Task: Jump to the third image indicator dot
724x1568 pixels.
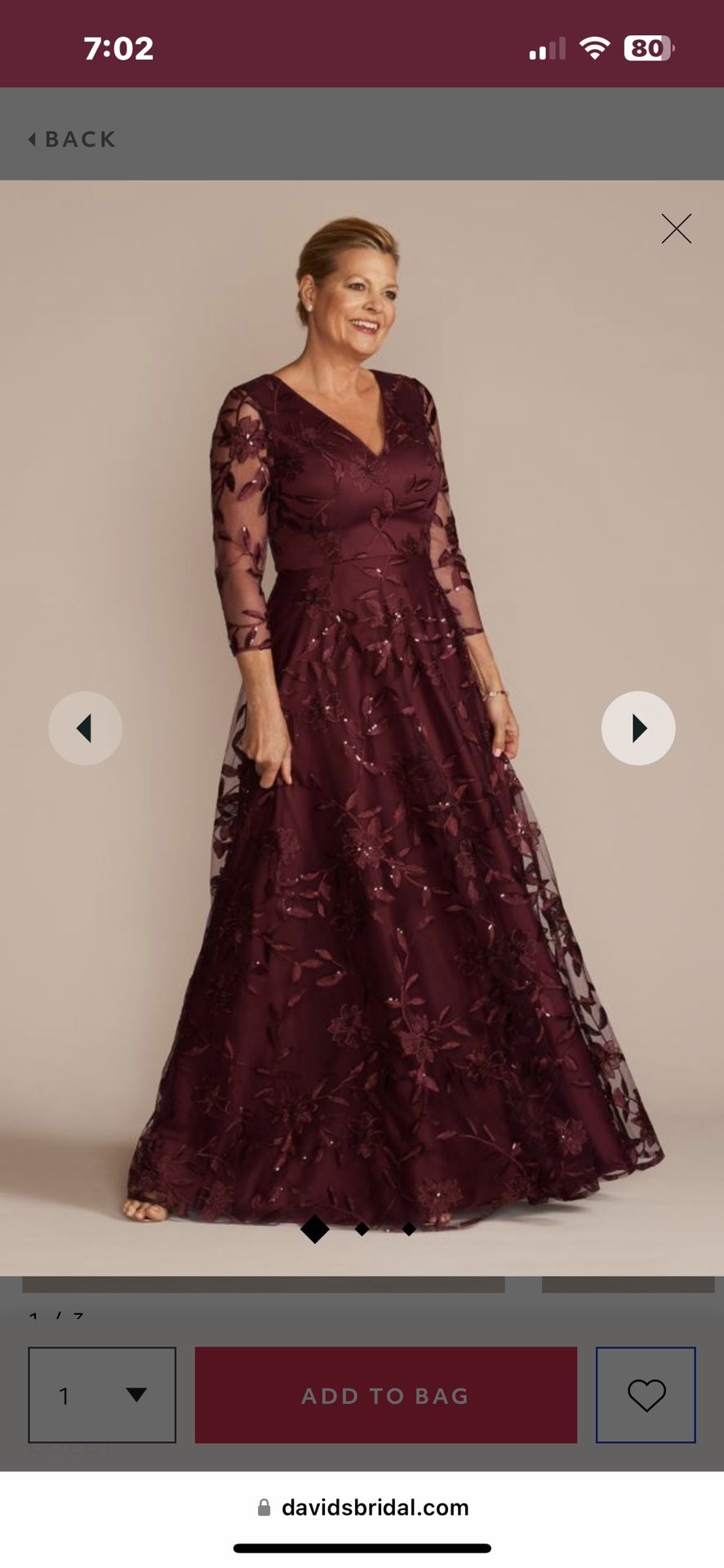Action: point(409,1228)
